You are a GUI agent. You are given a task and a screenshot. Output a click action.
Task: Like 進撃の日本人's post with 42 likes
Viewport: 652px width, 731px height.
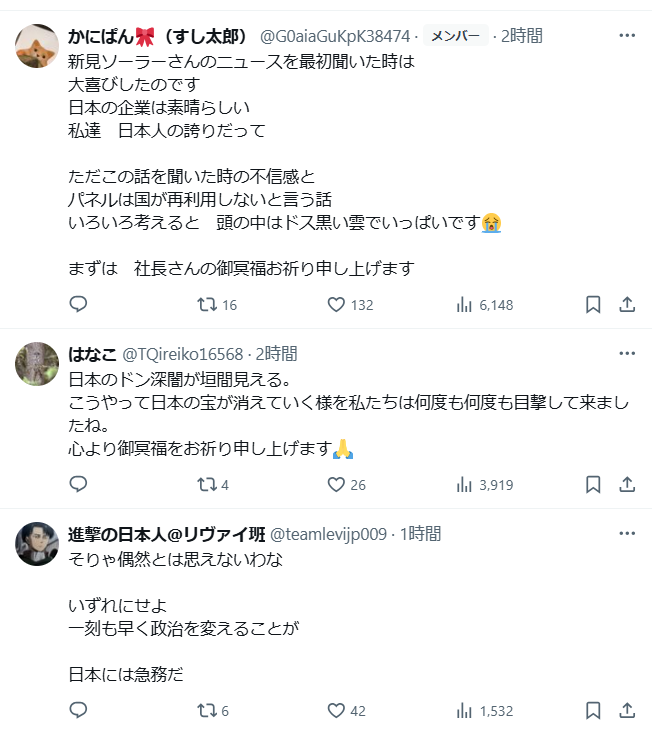(x=337, y=710)
